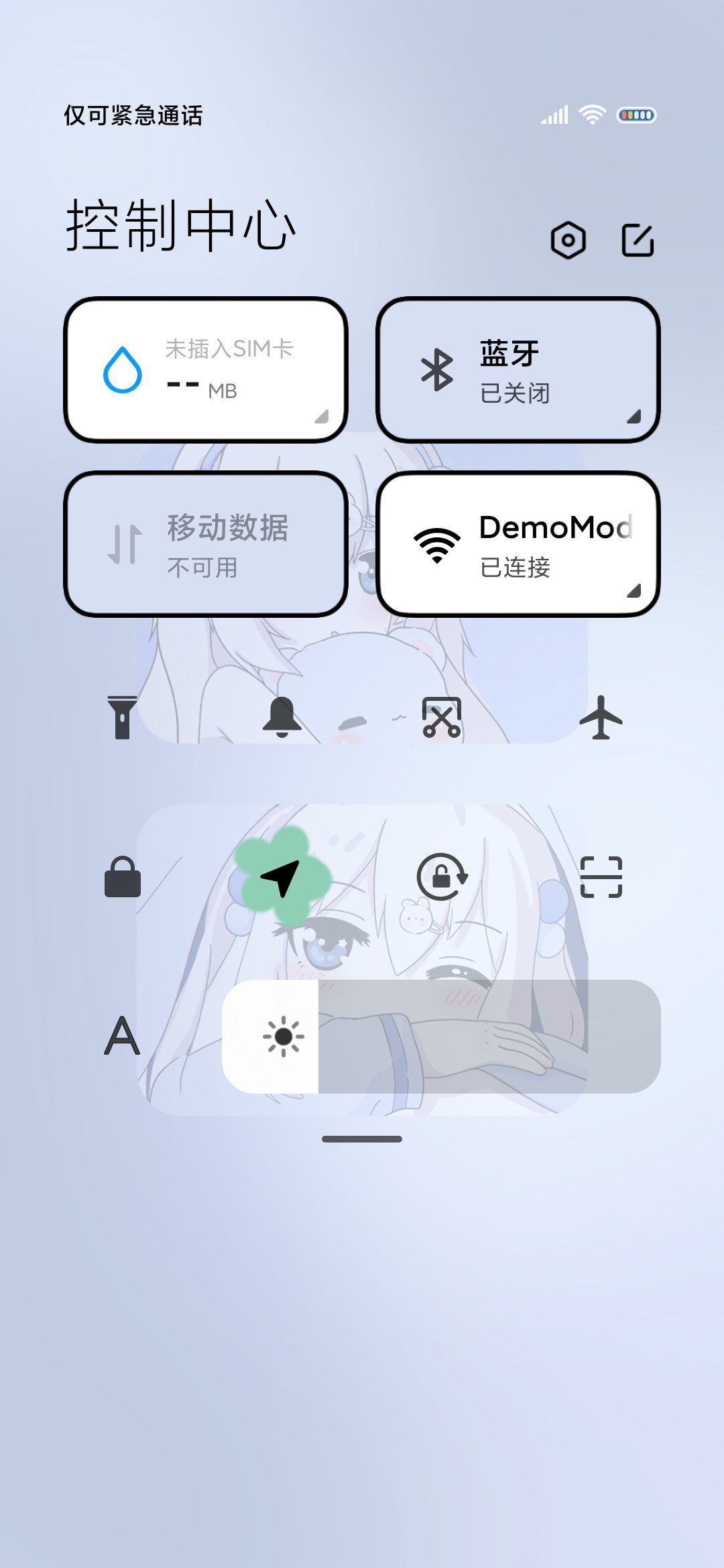This screenshot has width=724, height=1568.
Task: Toggle auto brightness (A) icon
Action: pyautogui.click(x=122, y=1036)
